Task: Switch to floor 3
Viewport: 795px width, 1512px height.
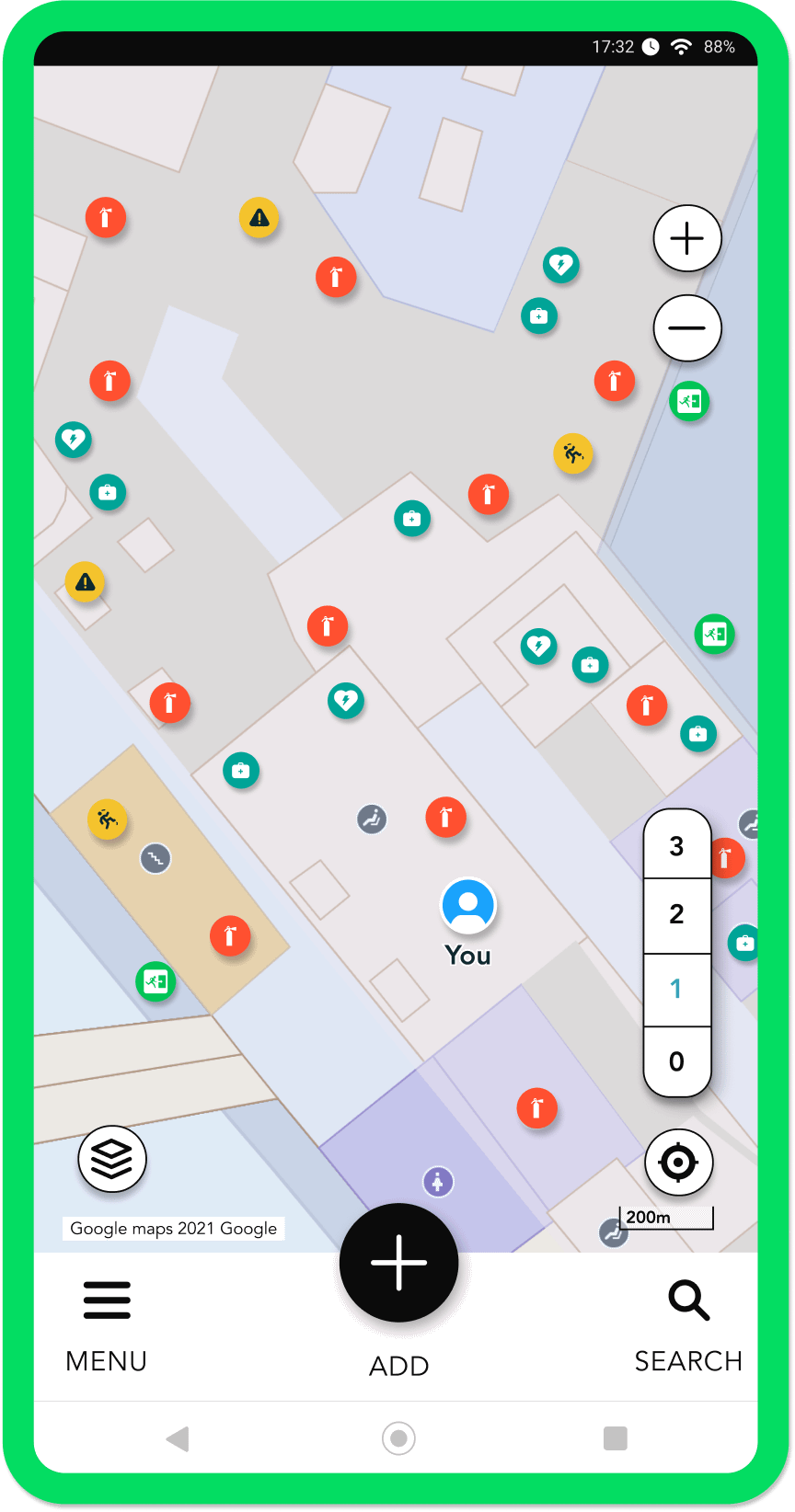Action: point(676,846)
